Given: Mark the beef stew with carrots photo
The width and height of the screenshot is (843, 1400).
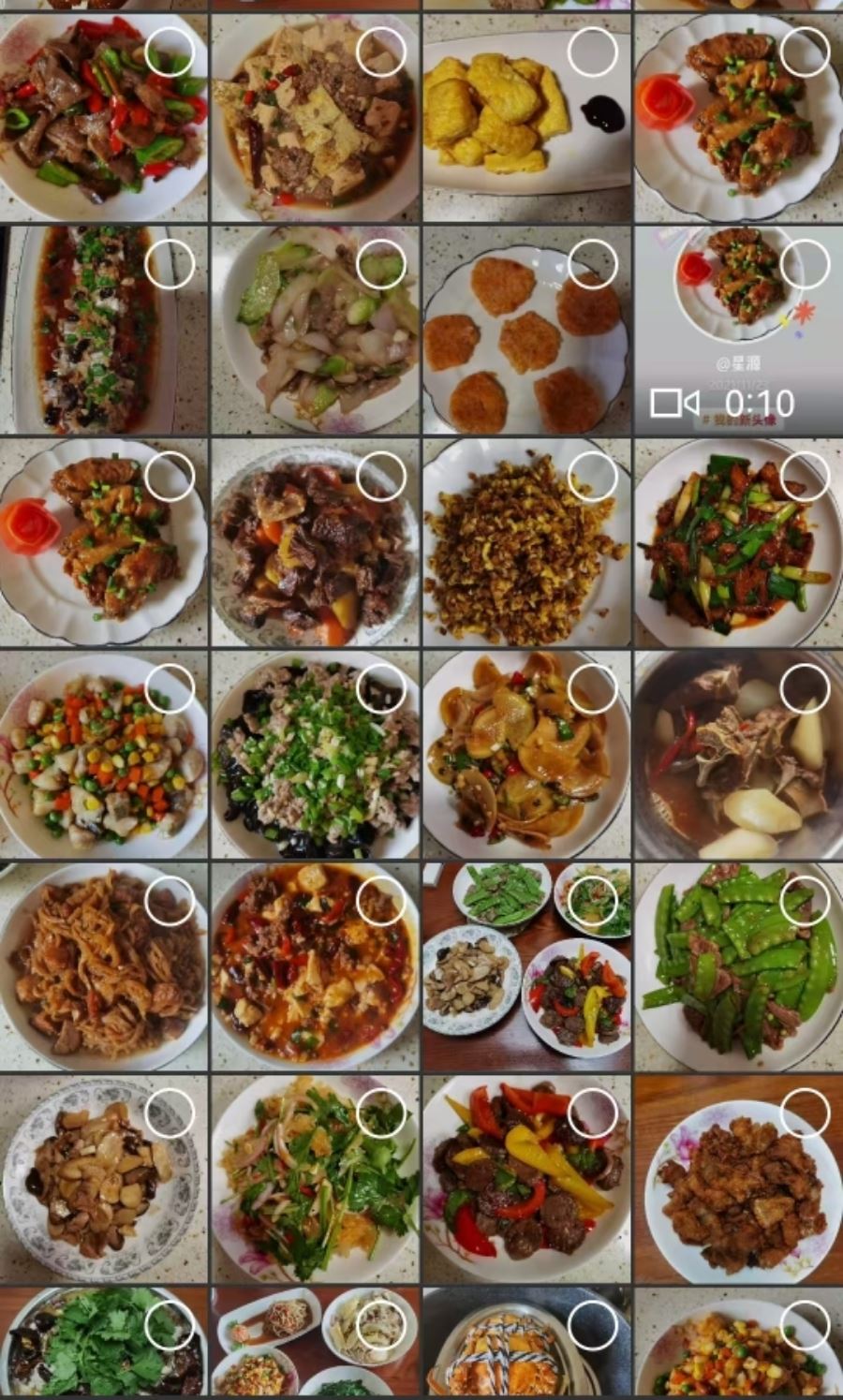Looking at the screenshot, I should [381, 477].
